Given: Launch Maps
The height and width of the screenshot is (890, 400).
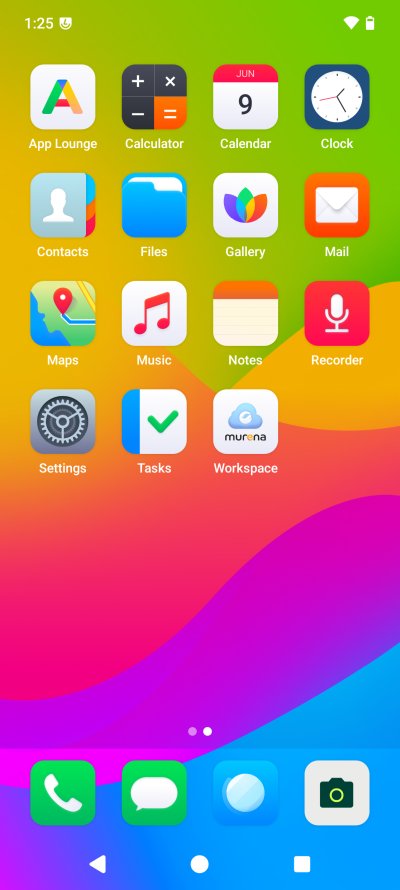Looking at the screenshot, I should tap(62, 313).
